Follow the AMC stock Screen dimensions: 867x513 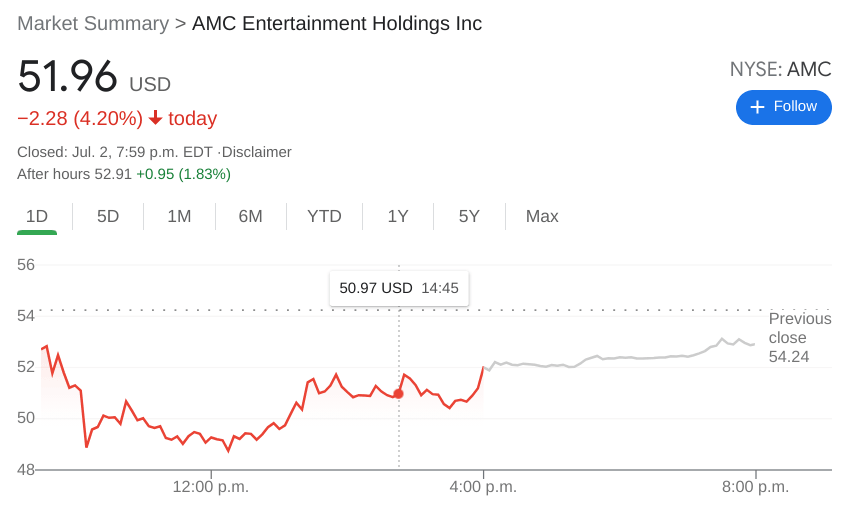pyautogui.click(x=783, y=107)
